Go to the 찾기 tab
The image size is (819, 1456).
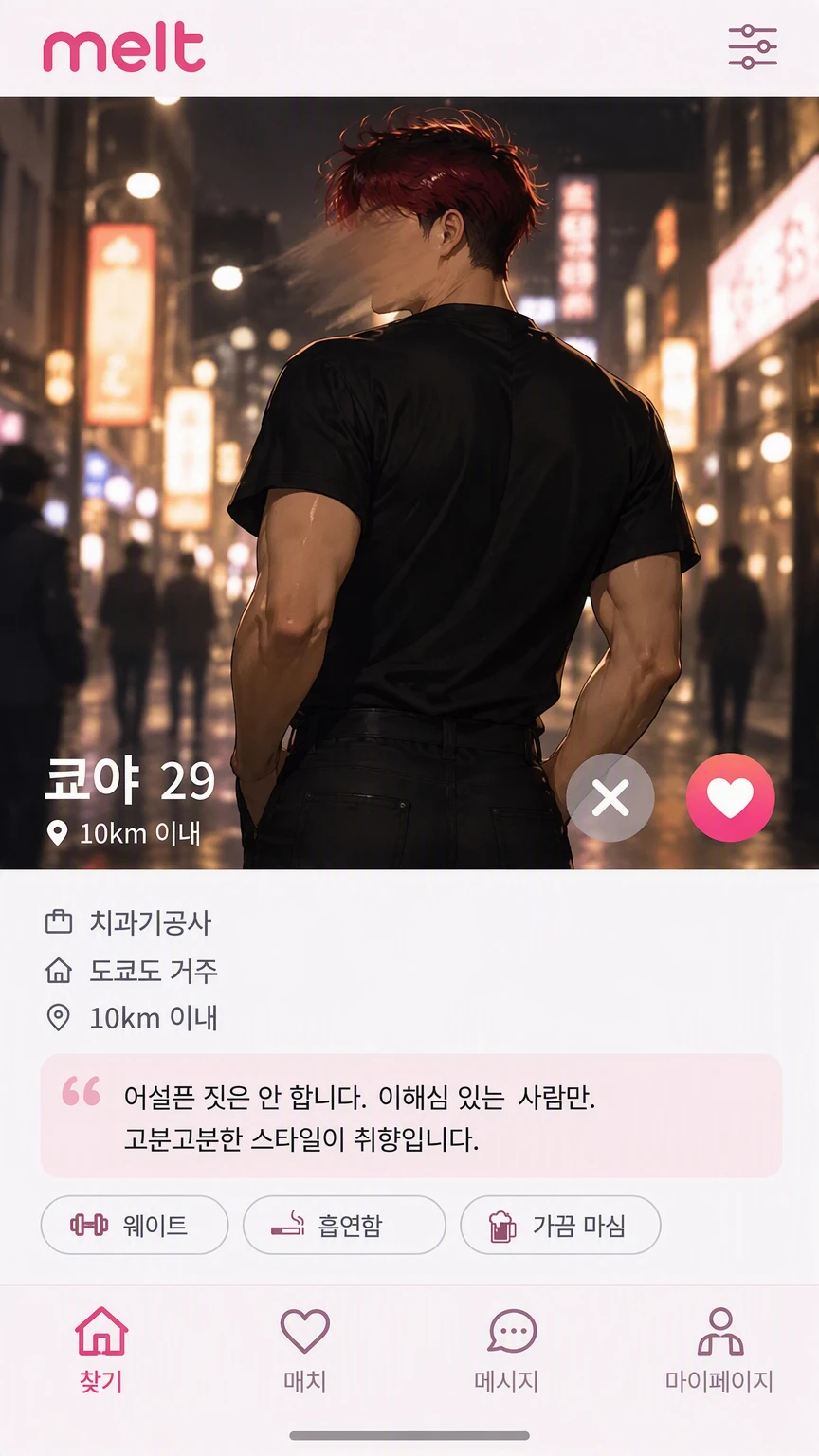pos(101,1350)
